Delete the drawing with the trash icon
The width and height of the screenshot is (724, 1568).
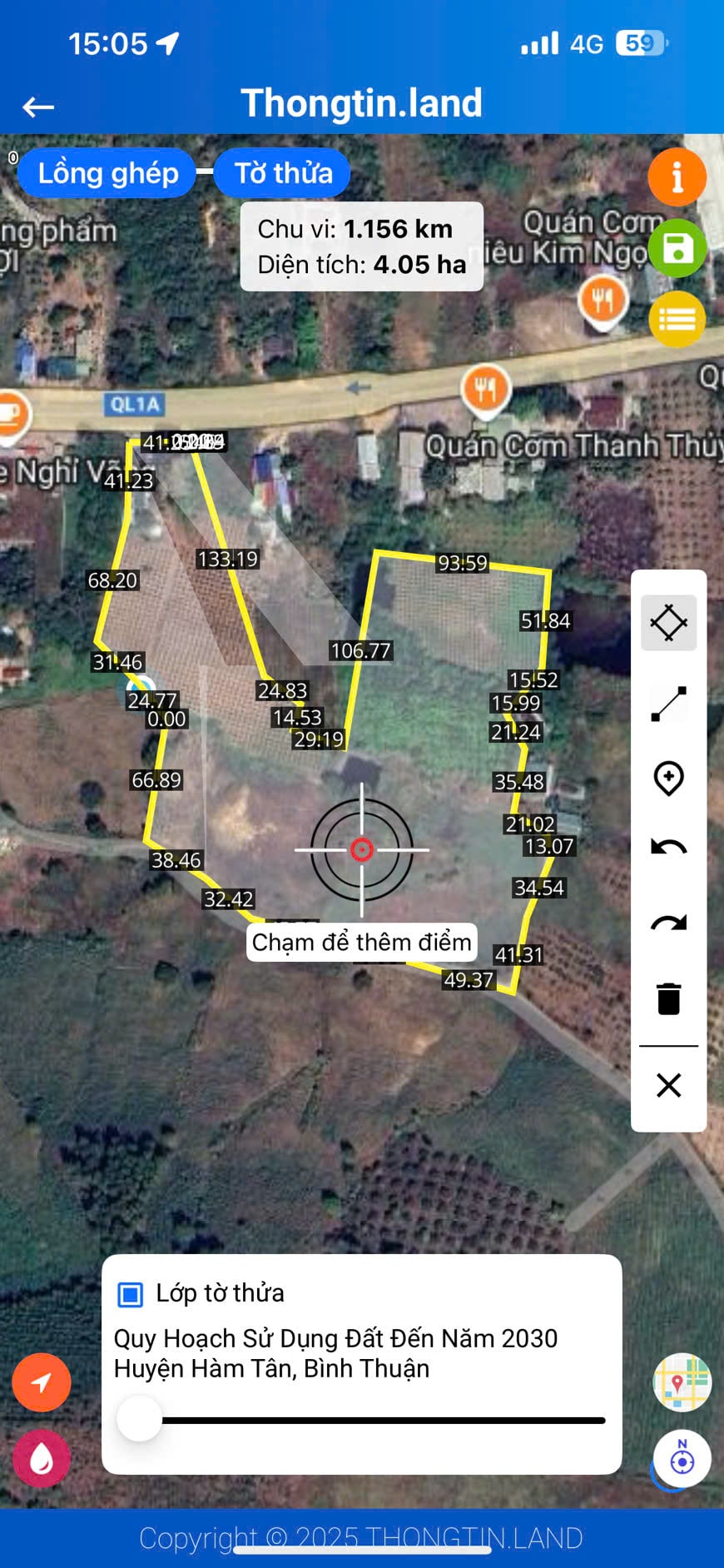(669, 998)
